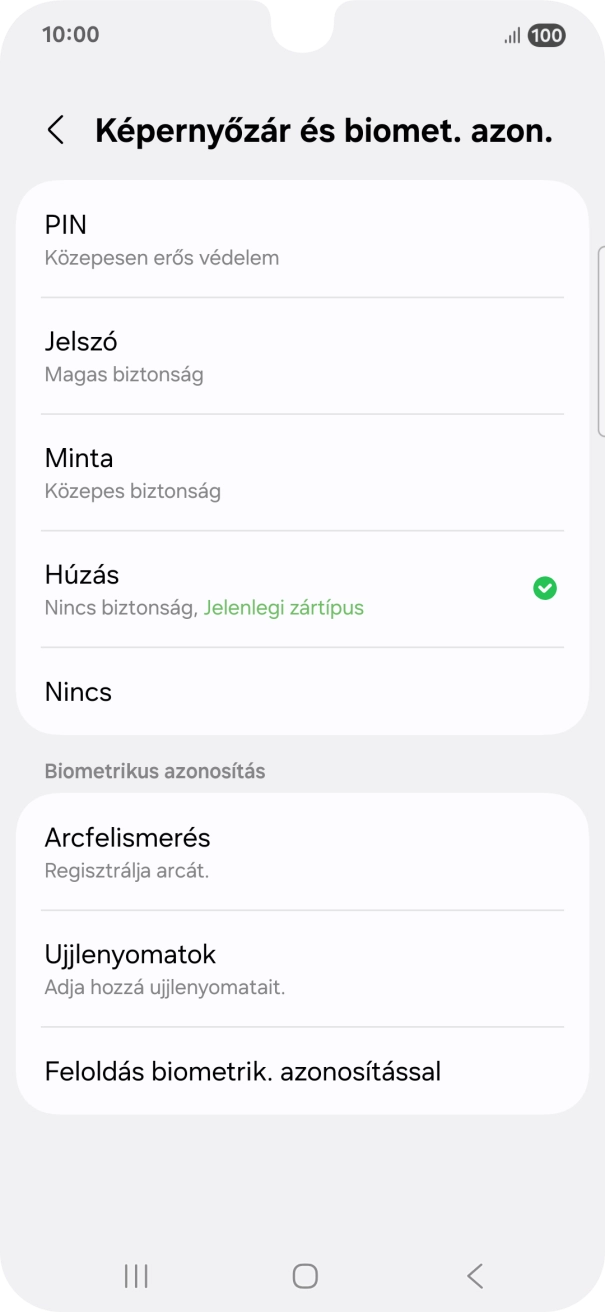Open the recent apps view
Image resolution: width=605 pixels, height=1312 pixels.
136,1275
